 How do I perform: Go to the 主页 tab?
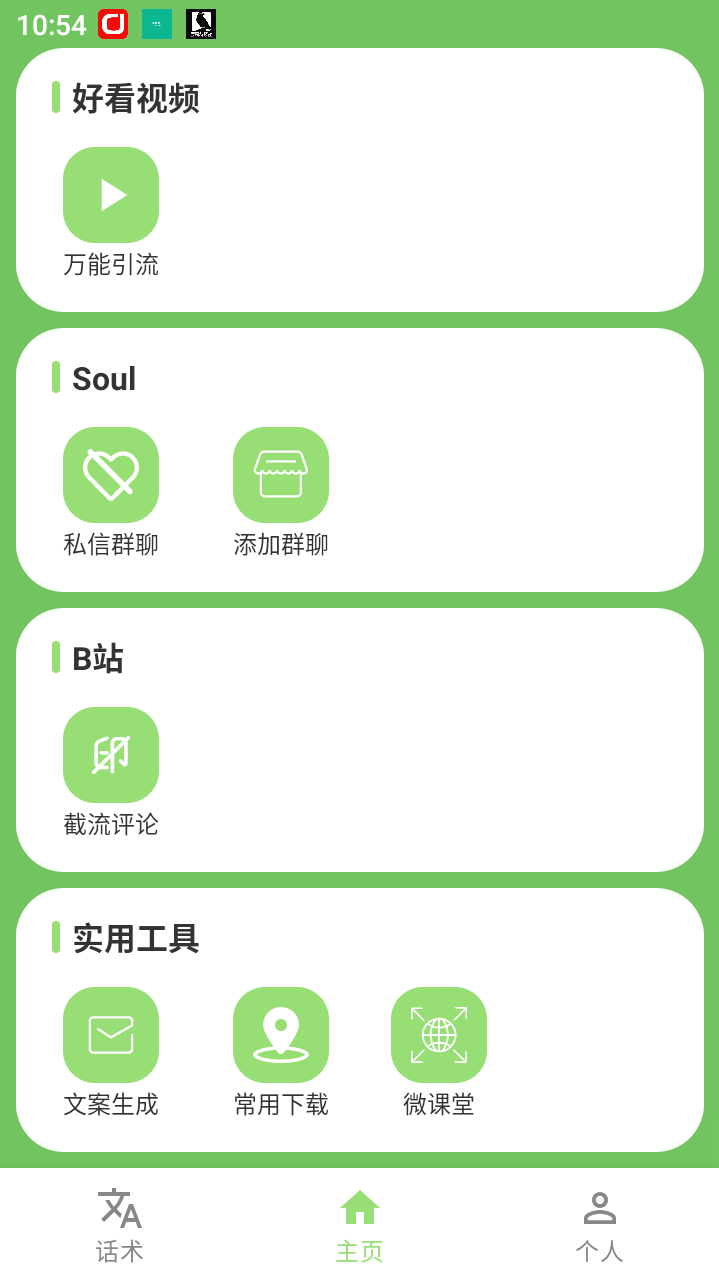[360, 1225]
